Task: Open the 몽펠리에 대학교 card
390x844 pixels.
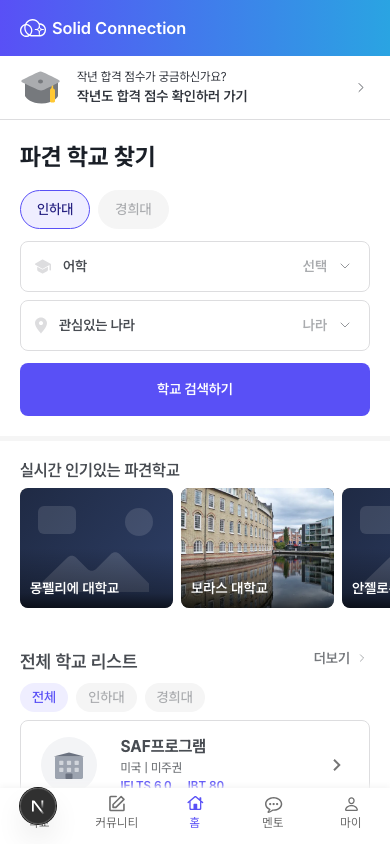Action: pyautogui.click(x=96, y=548)
